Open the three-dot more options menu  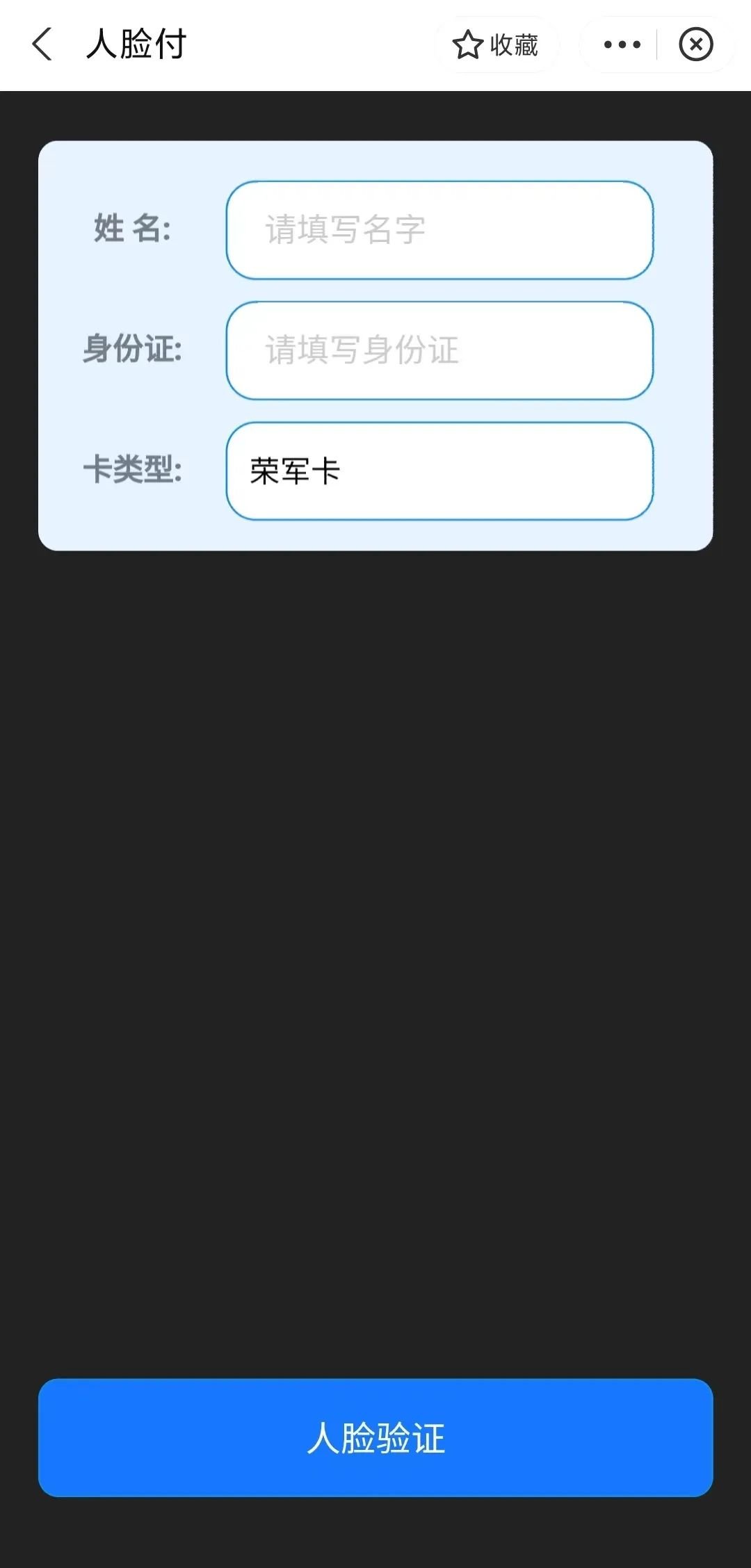pos(622,45)
